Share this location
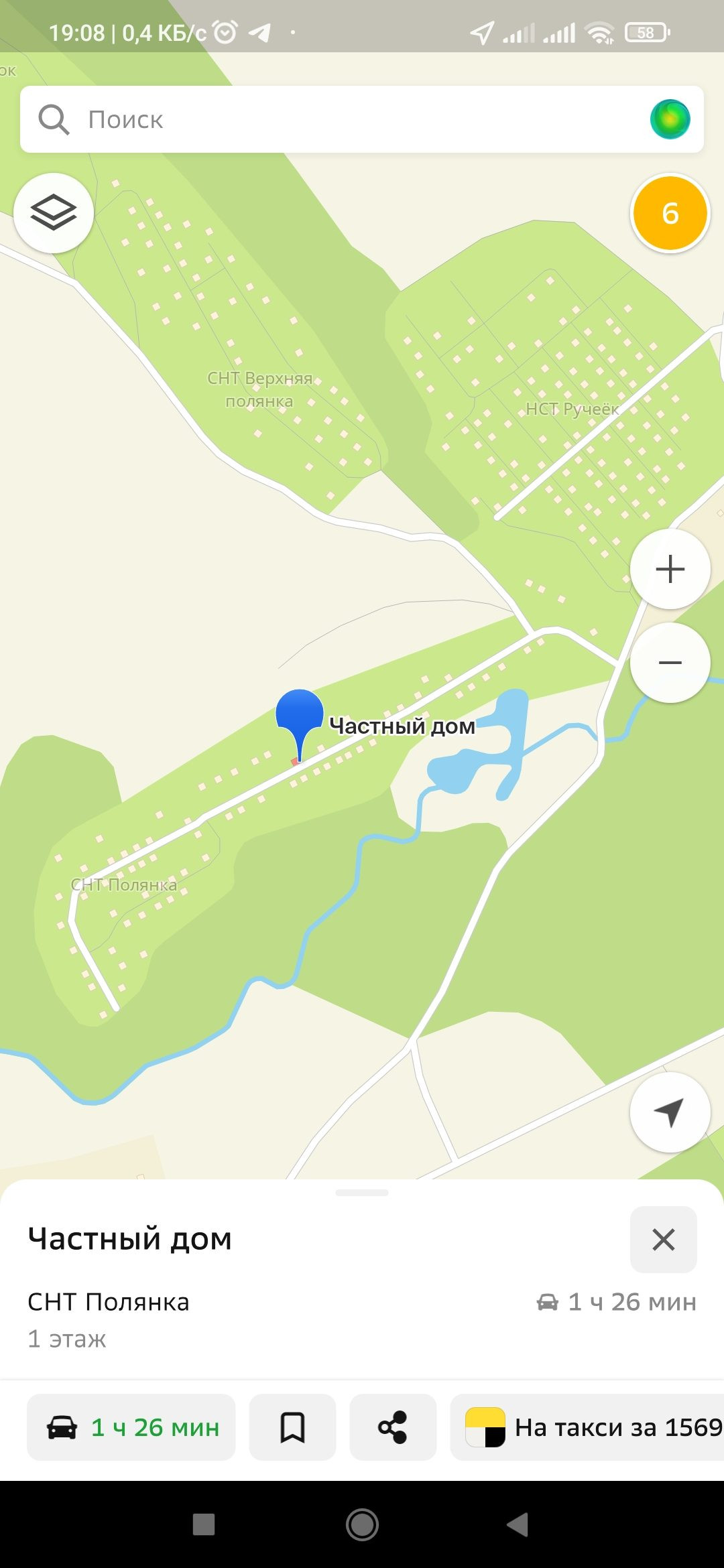724x1568 pixels. pyautogui.click(x=393, y=1427)
